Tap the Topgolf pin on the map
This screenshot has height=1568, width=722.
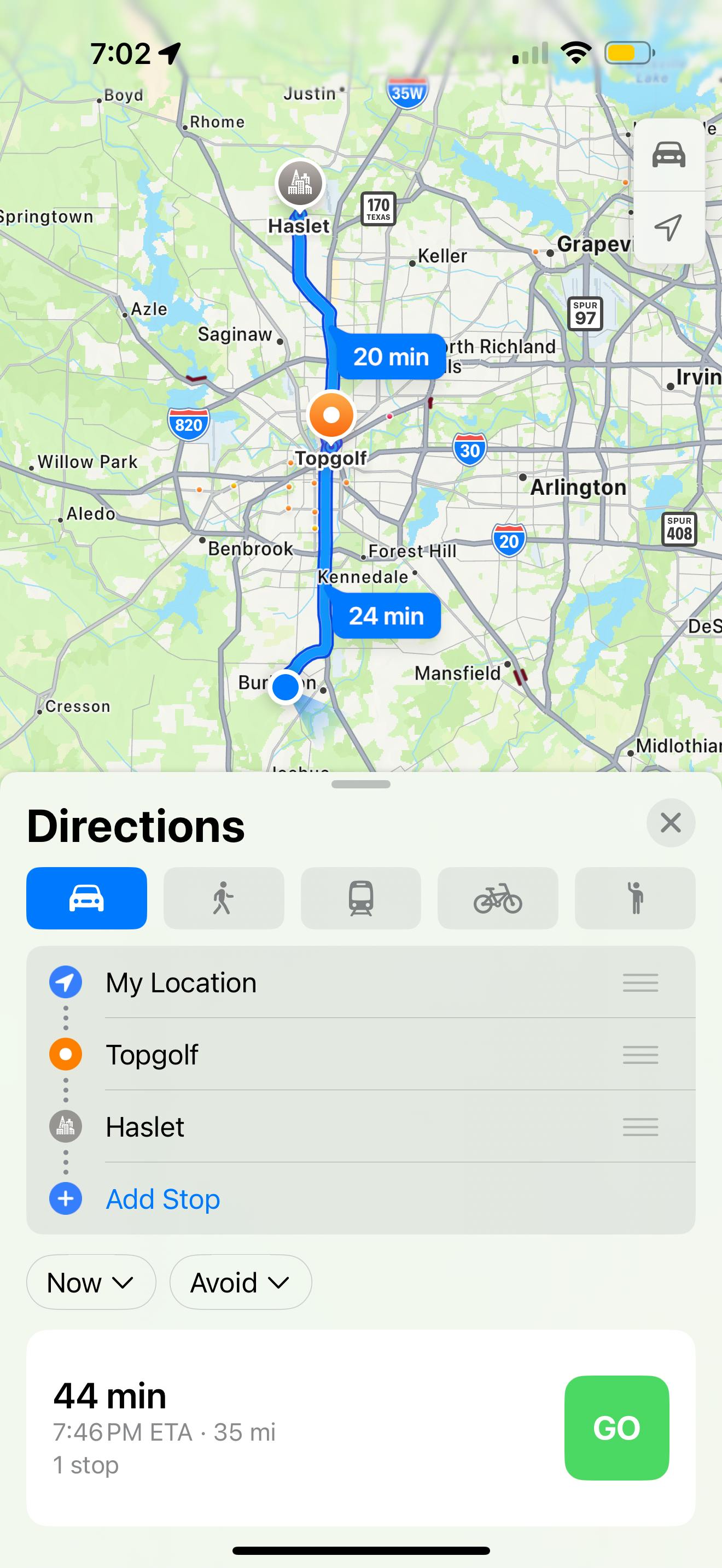pyautogui.click(x=331, y=415)
